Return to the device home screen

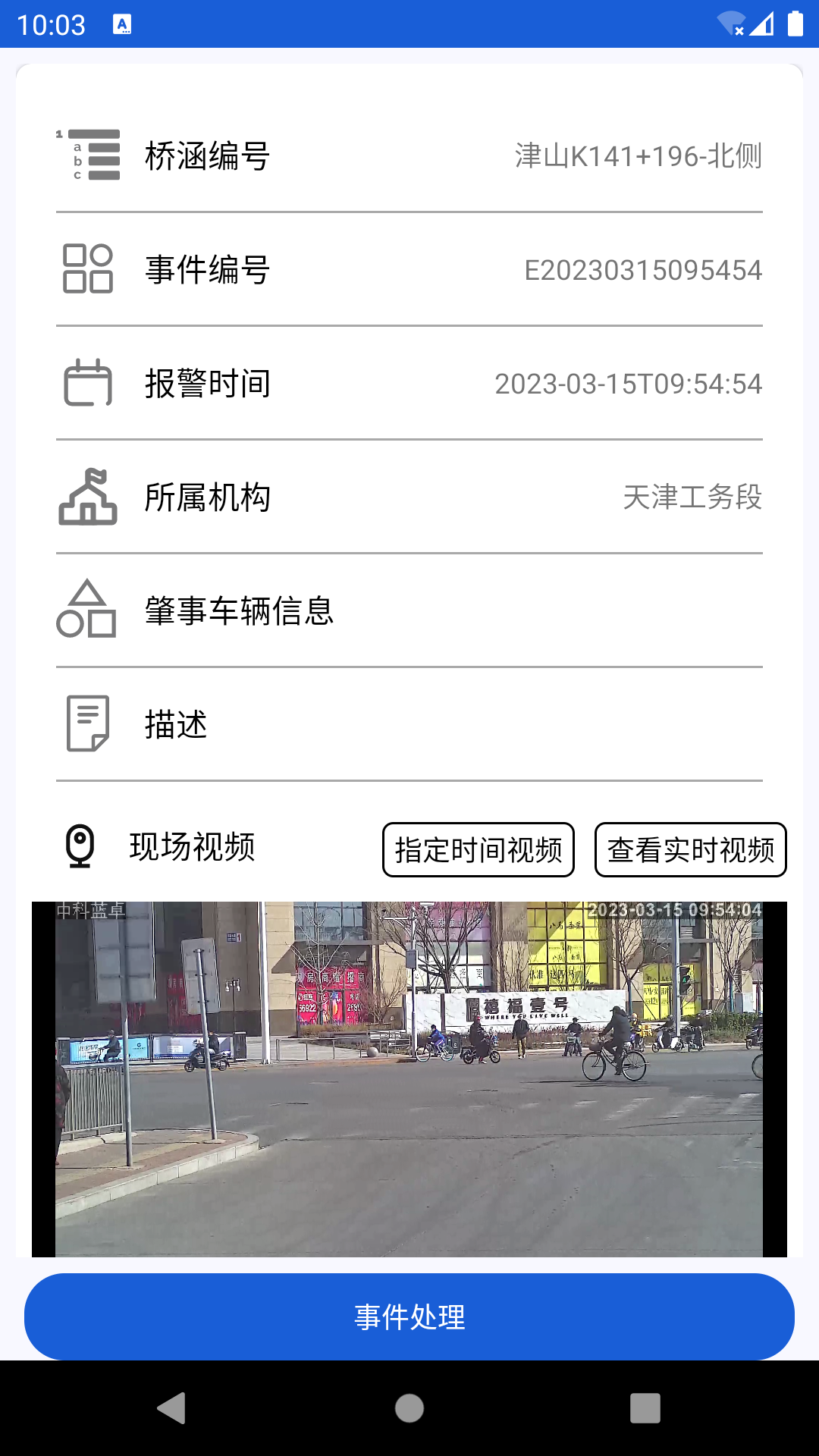pos(409,1408)
